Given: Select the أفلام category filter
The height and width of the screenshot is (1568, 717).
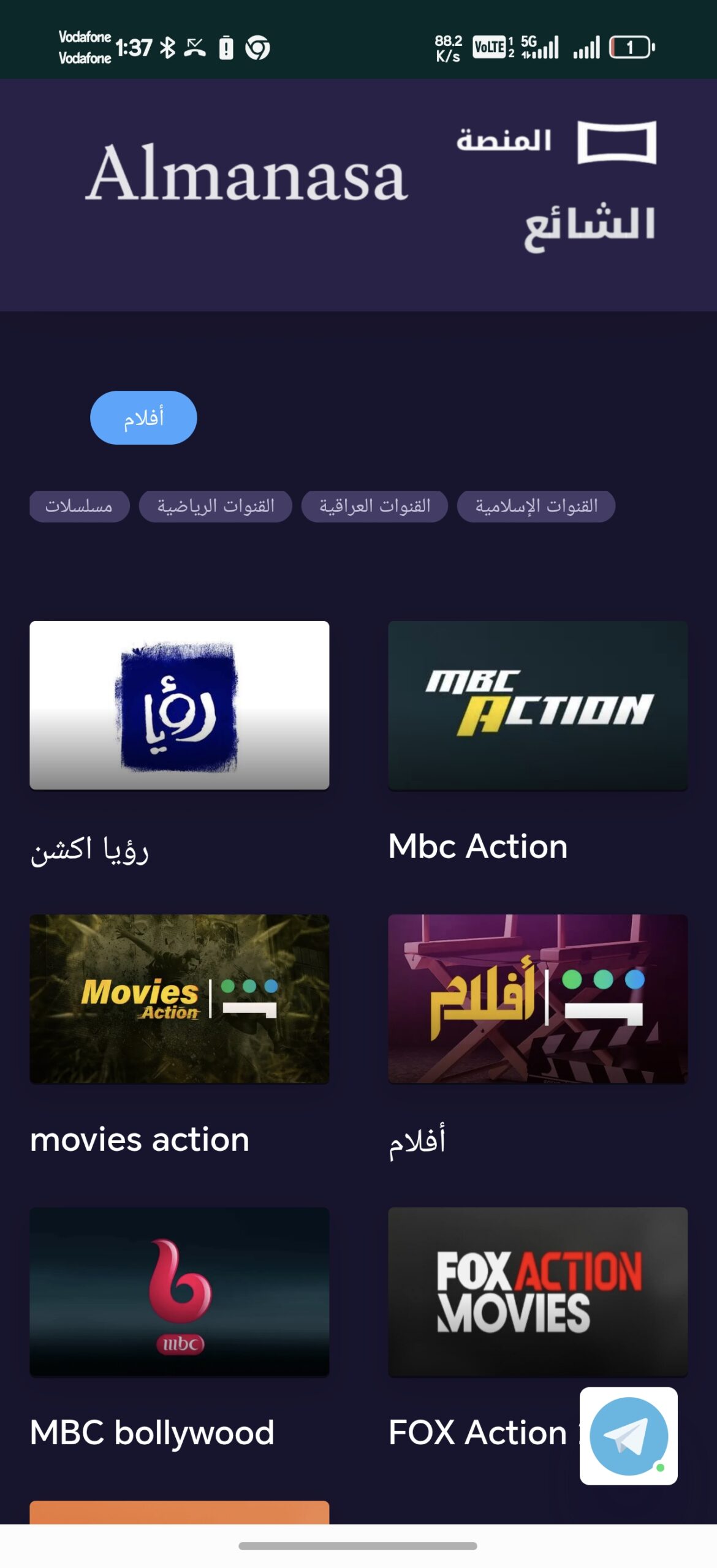Looking at the screenshot, I should click(x=144, y=417).
